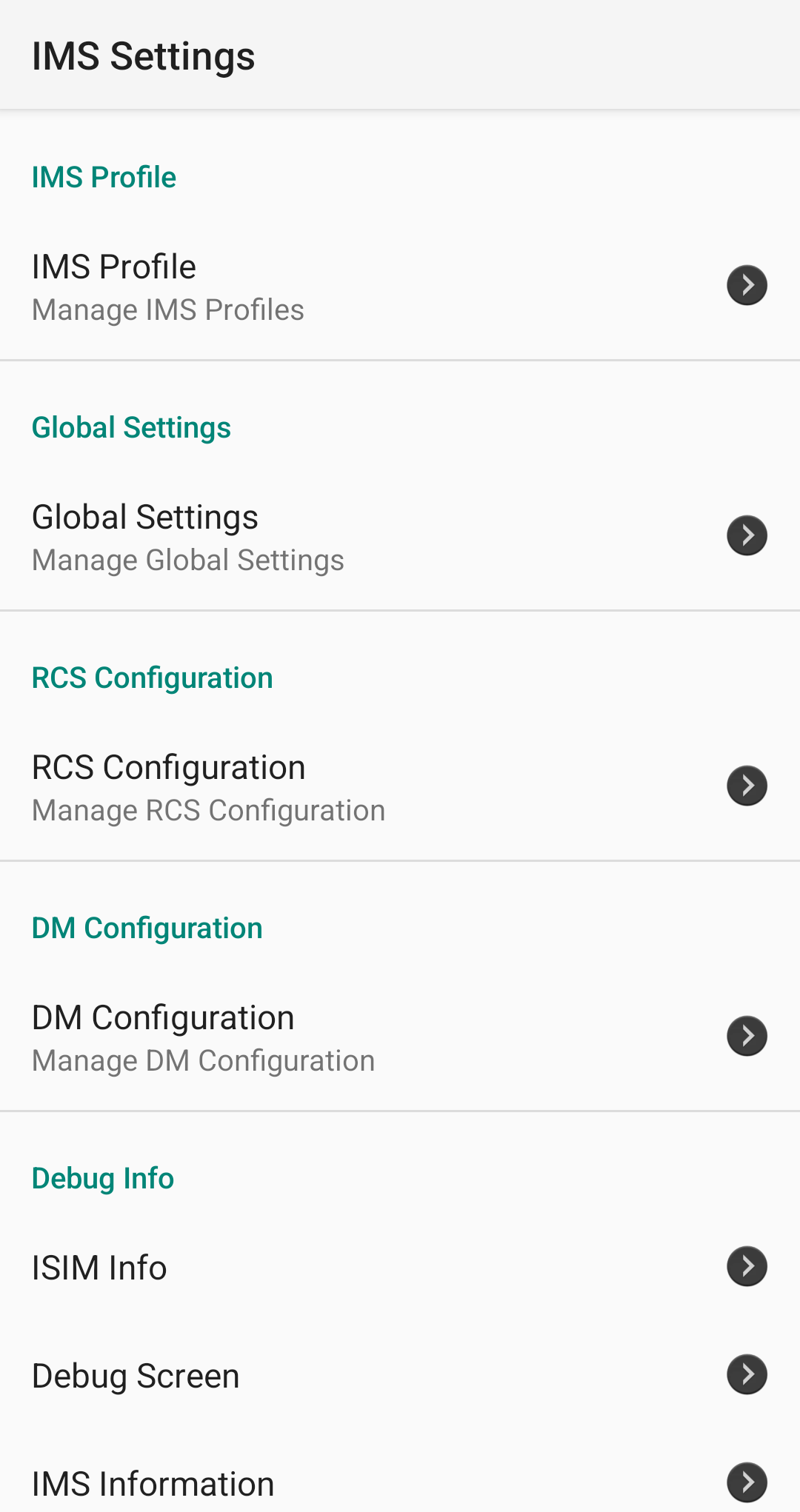This screenshot has height=1512, width=800.
Task: Open Manage DM Configuration row
Action: click(400, 1037)
